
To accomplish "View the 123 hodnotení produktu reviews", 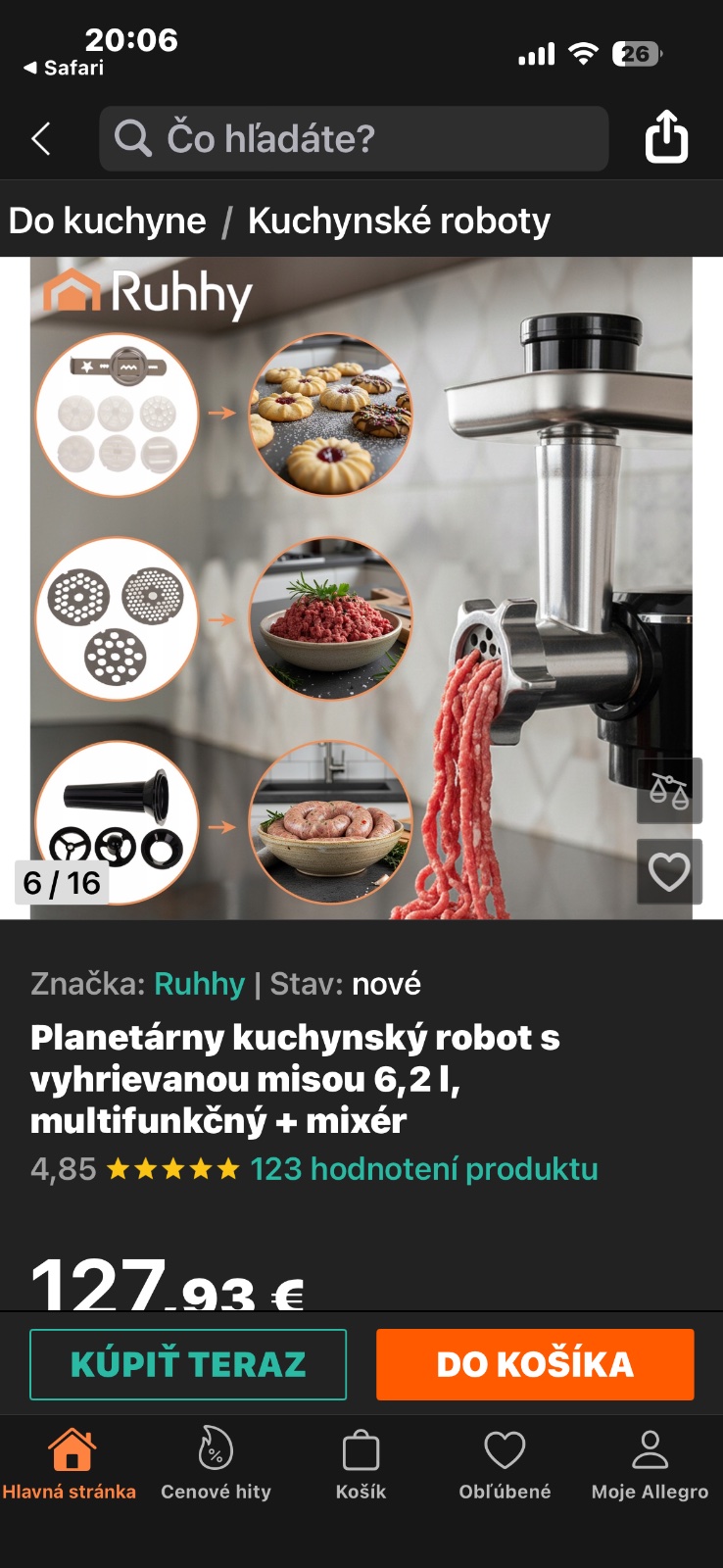I will point(423,1169).
